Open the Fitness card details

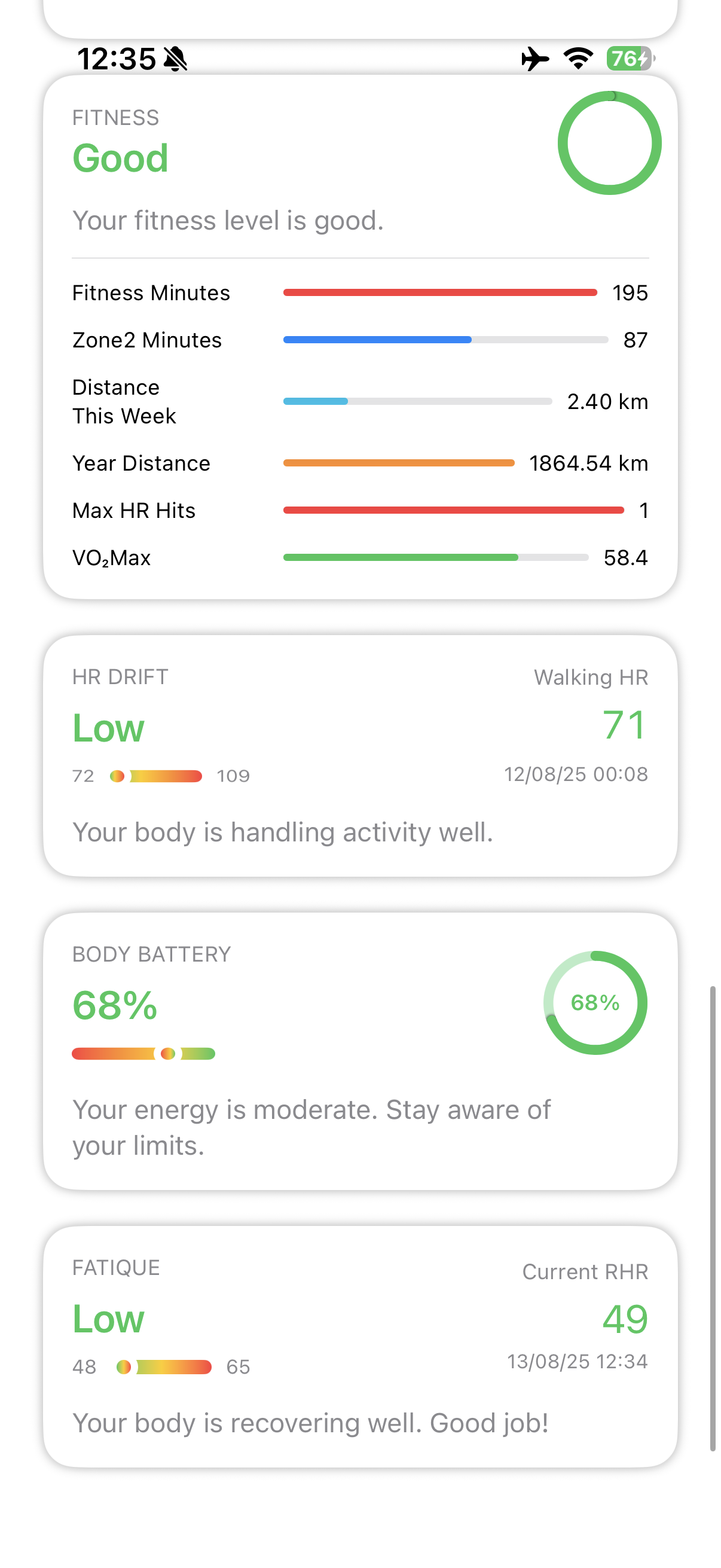point(360,182)
